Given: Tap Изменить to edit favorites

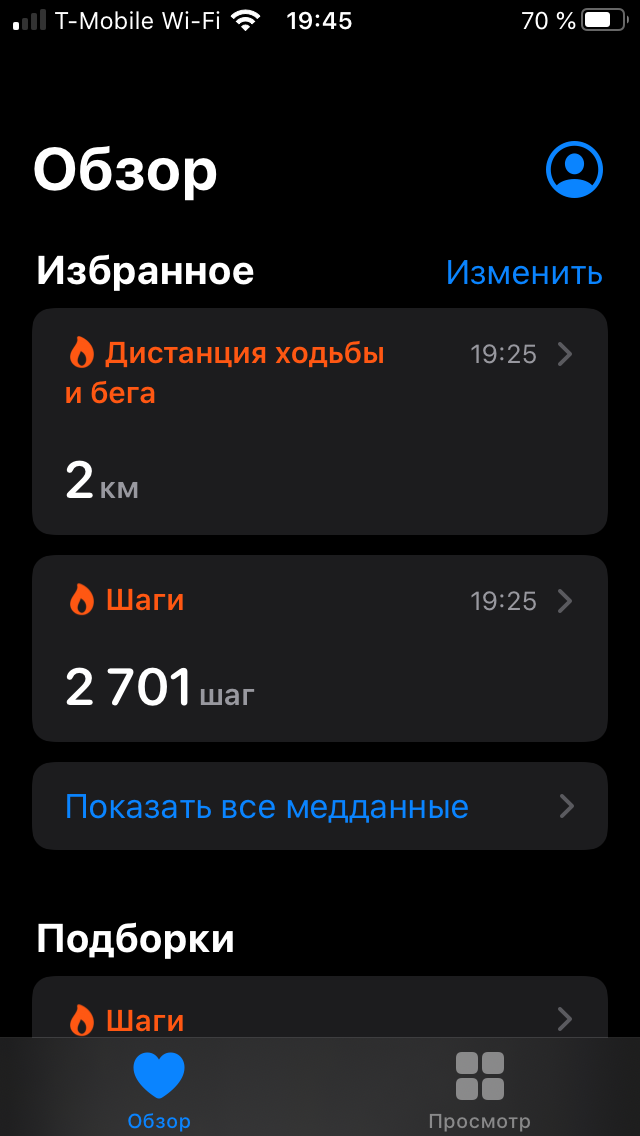Looking at the screenshot, I should point(523,272).
